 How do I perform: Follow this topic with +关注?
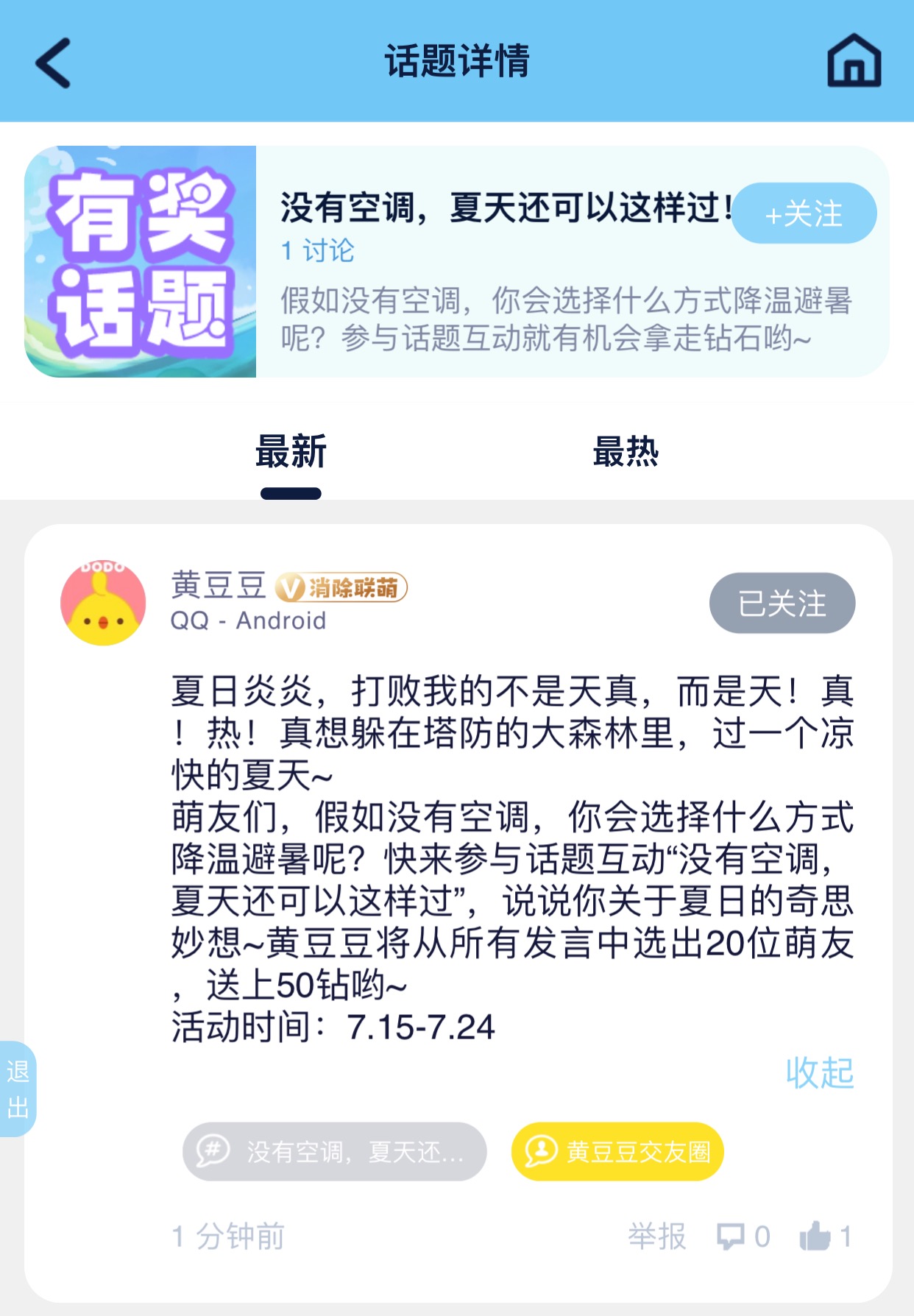[804, 213]
